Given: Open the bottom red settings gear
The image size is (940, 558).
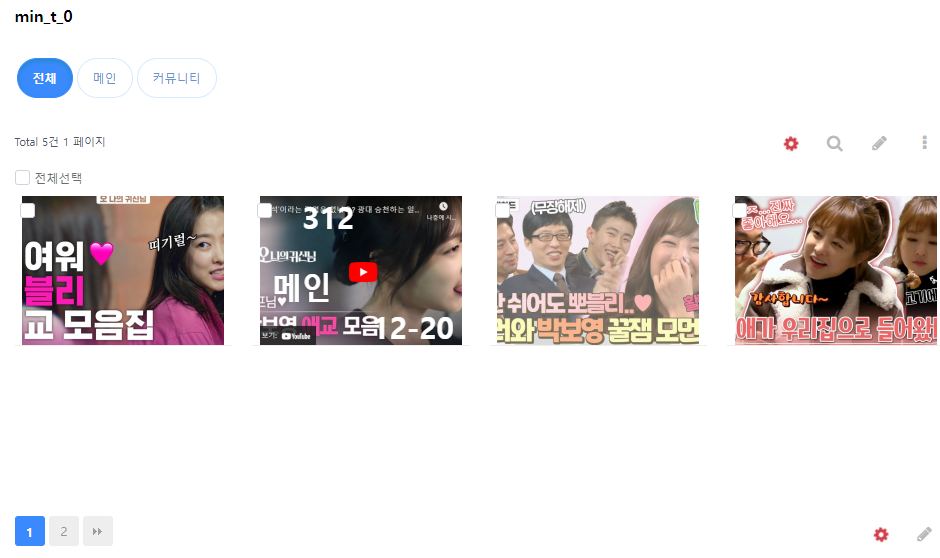Looking at the screenshot, I should point(880,535).
